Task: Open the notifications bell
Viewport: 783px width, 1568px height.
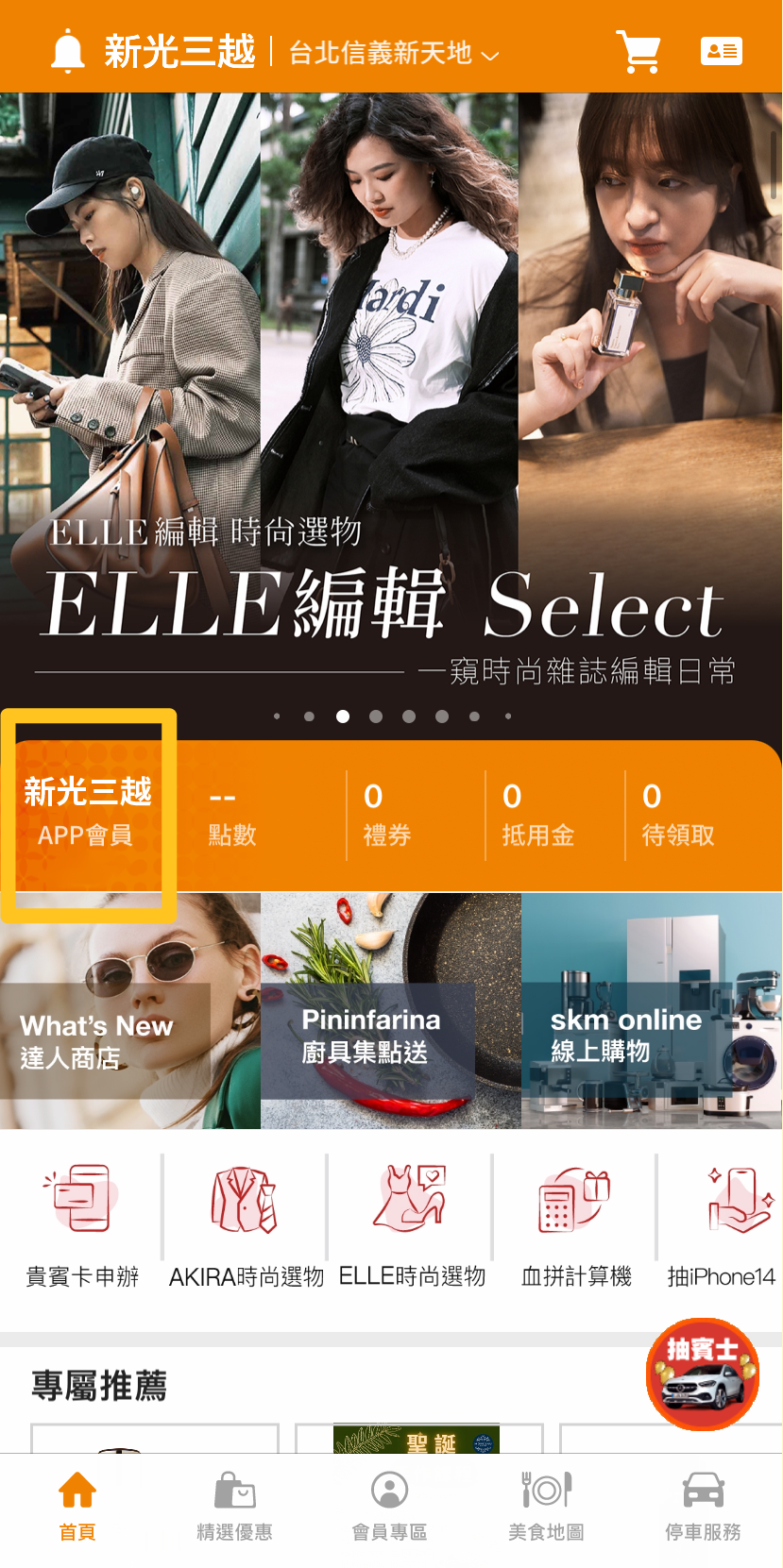Action: 67,51
